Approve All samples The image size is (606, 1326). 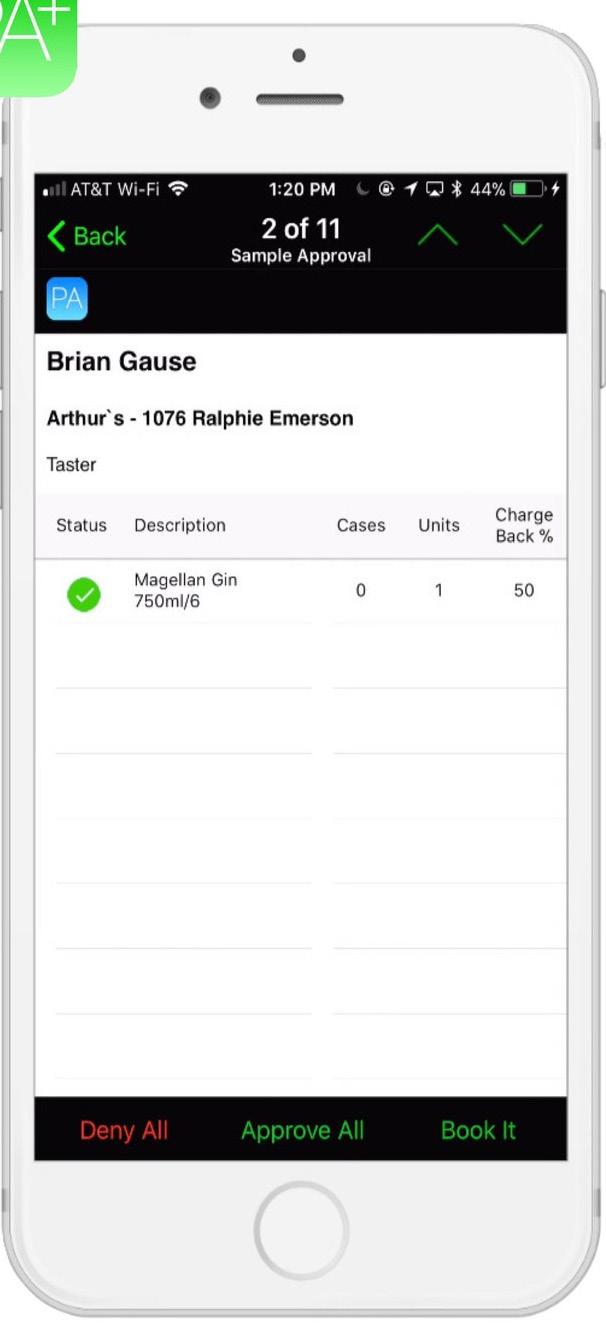[x=302, y=1131]
